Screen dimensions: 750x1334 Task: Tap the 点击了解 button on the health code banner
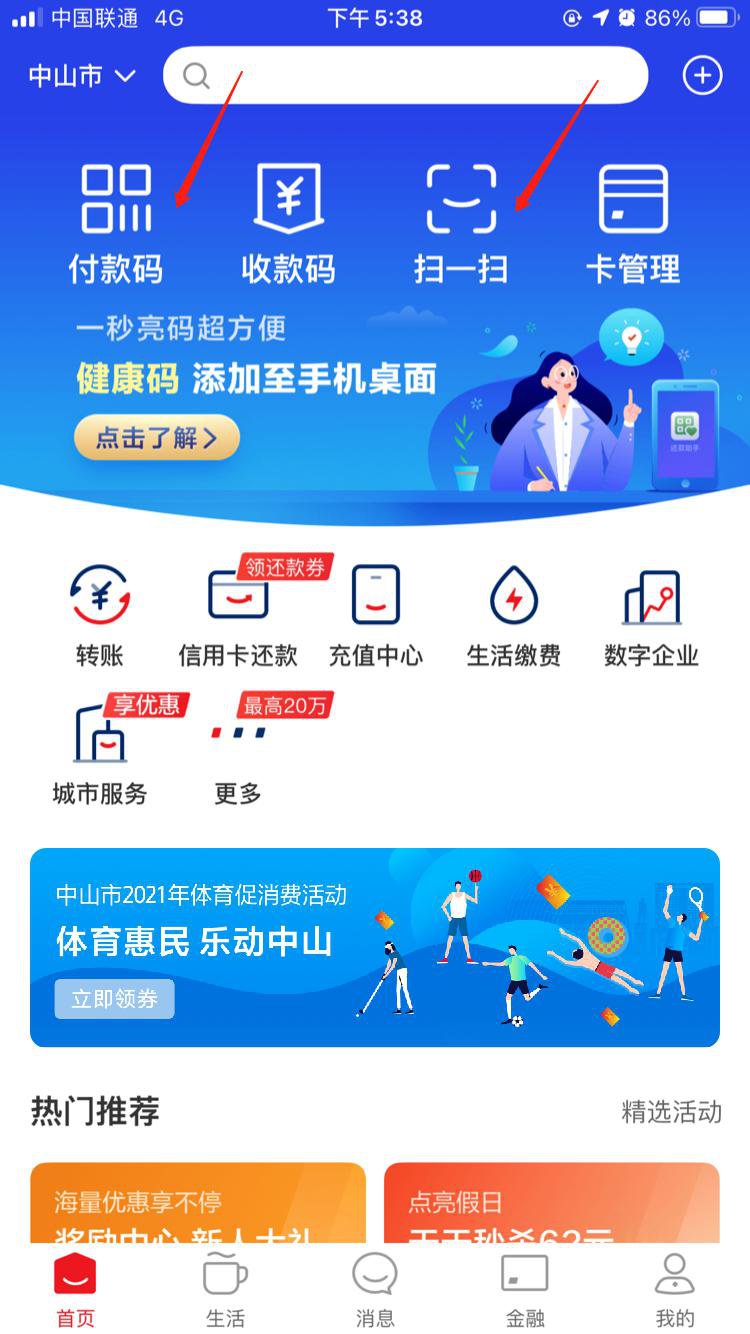pyautogui.click(x=157, y=438)
